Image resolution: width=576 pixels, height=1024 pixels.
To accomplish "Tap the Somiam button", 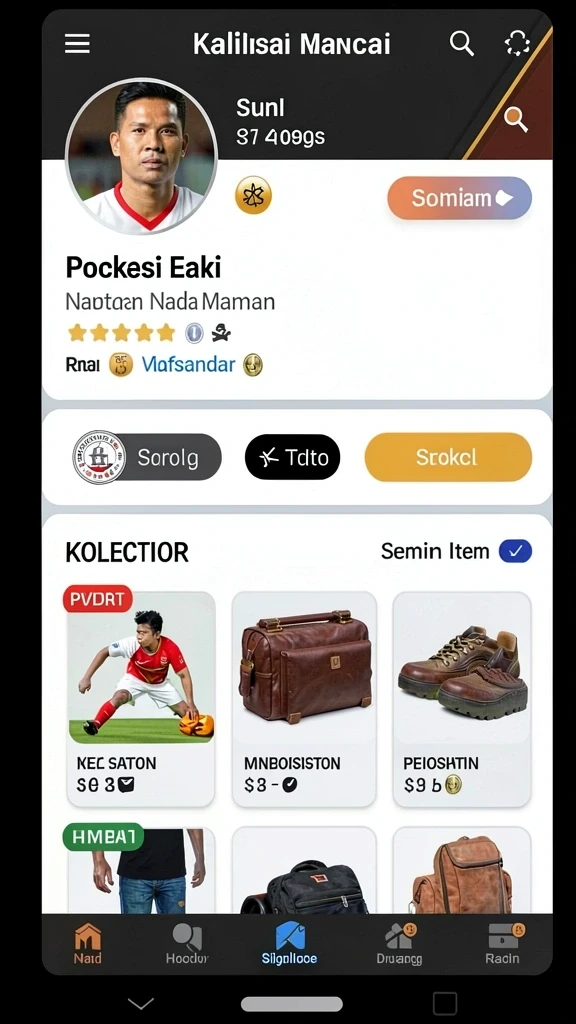I will [x=460, y=198].
